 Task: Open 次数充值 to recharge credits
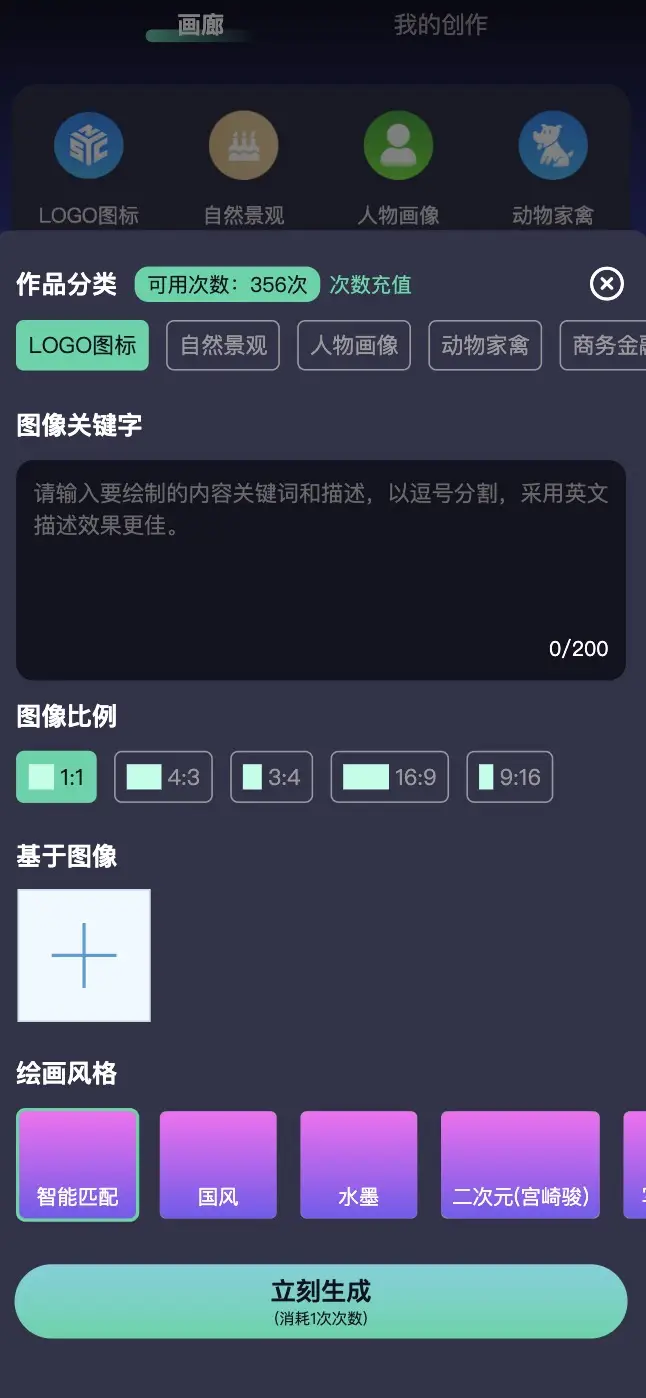[370, 285]
